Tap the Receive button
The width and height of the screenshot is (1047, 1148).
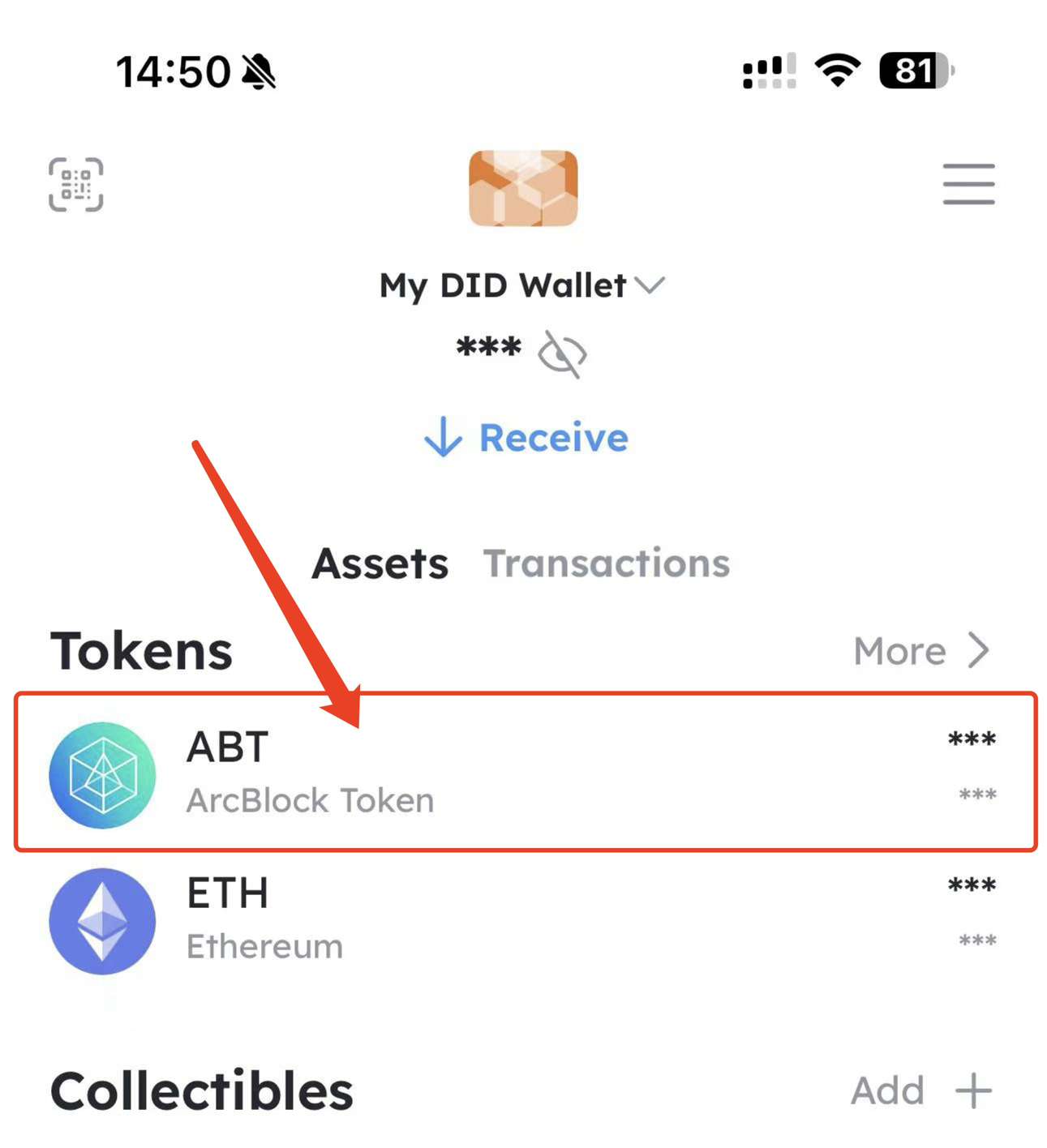[526, 438]
